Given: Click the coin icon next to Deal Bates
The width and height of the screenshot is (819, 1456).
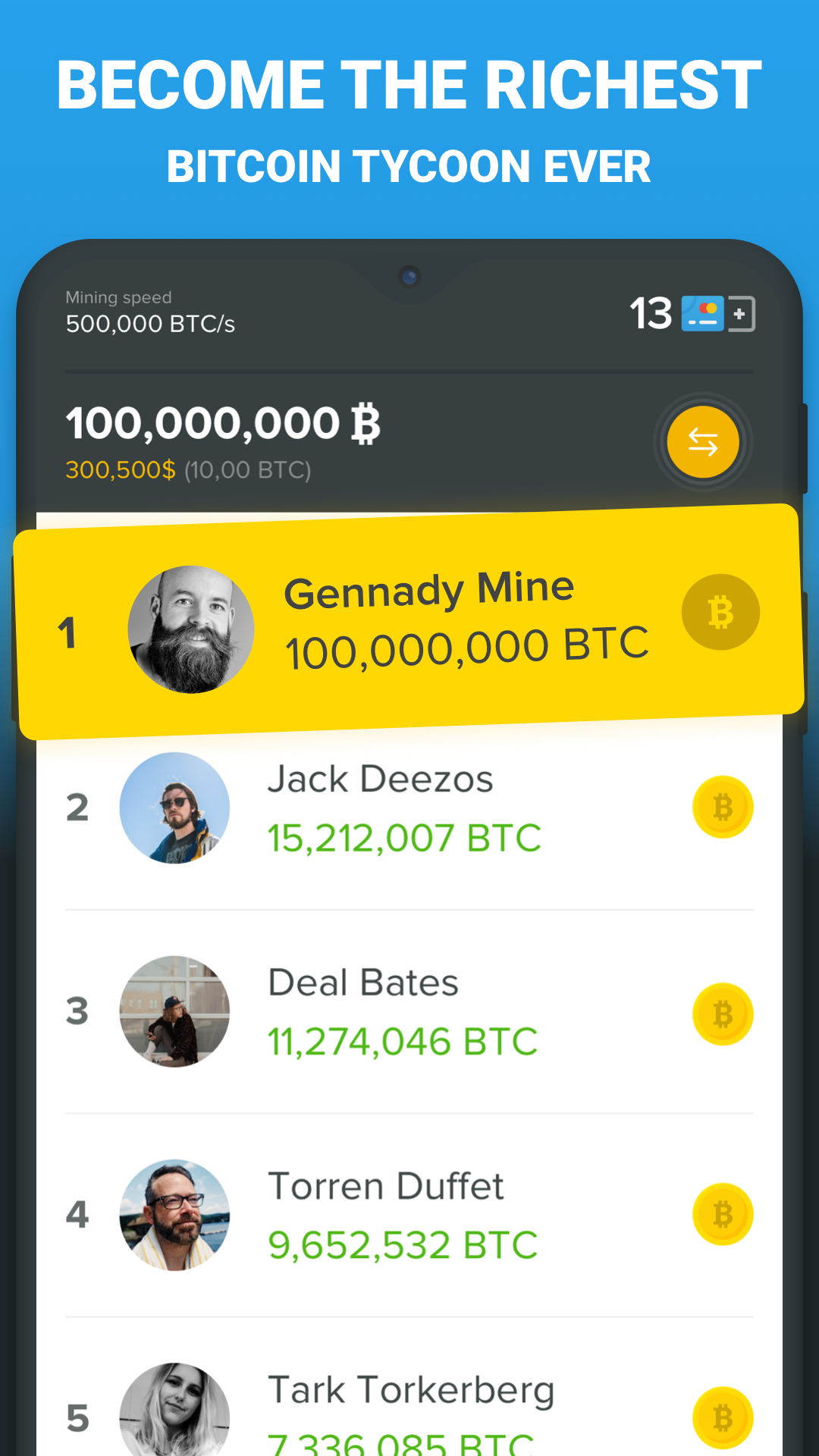Looking at the screenshot, I should [x=723, y=1014].
